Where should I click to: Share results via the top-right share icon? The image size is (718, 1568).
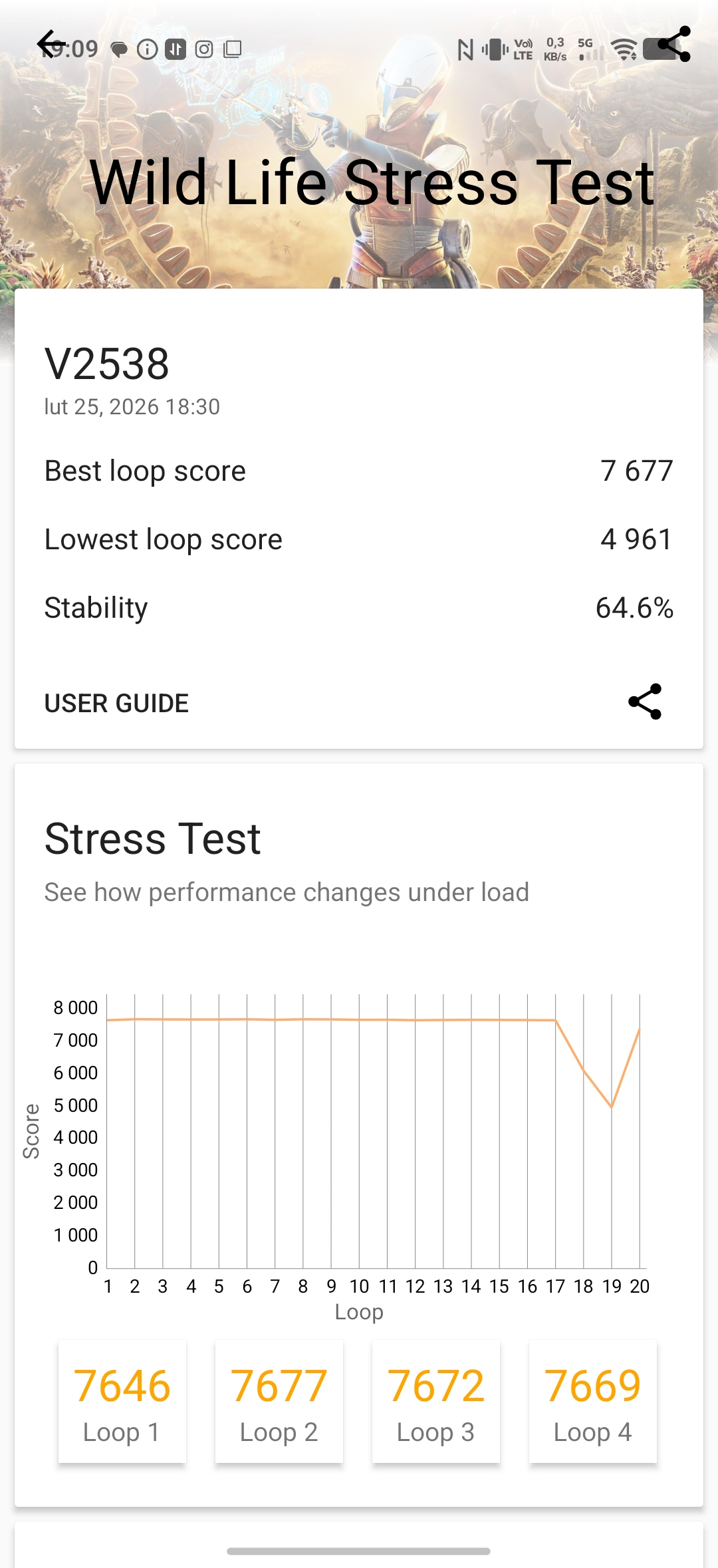[674, 45]
